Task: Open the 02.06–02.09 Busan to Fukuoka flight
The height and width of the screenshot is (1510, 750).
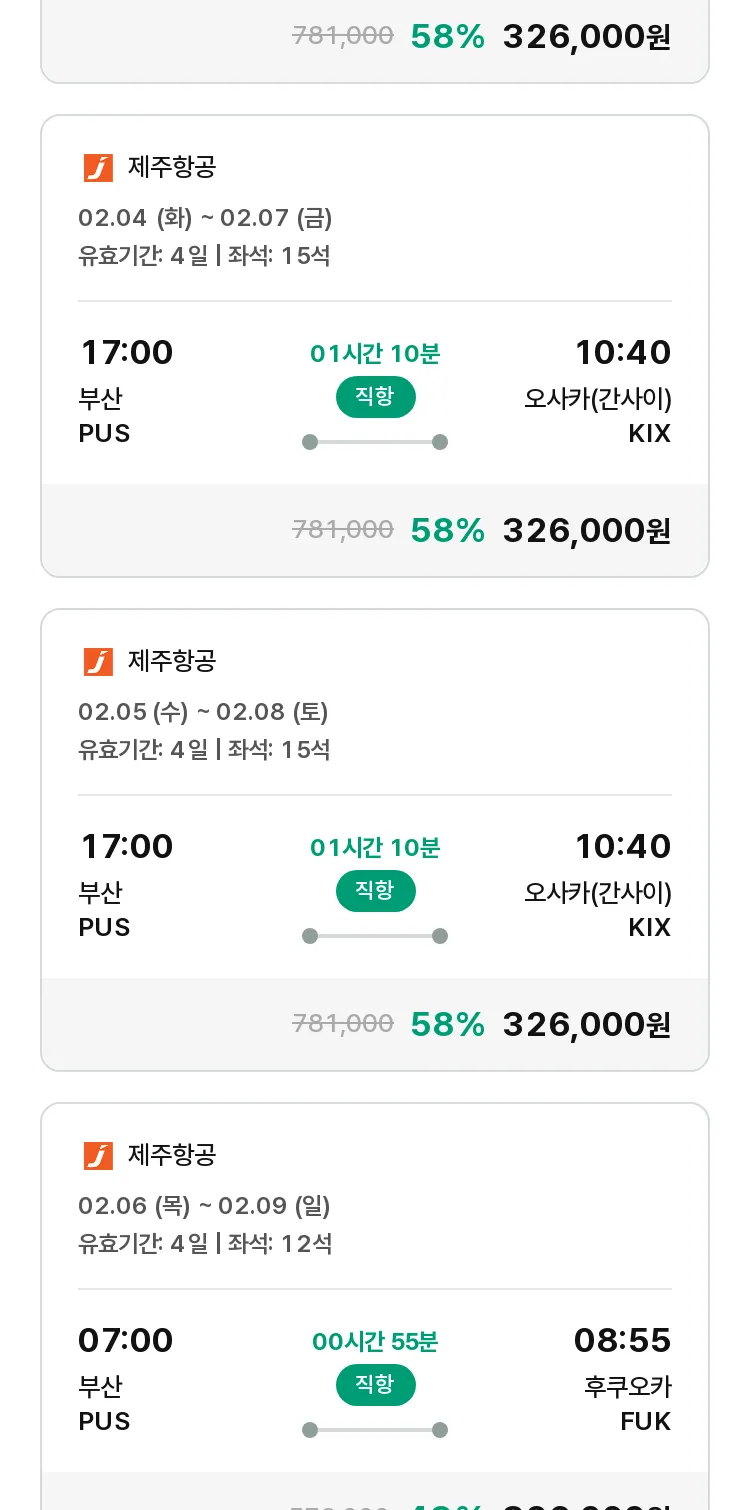Action: (375, 1306)
